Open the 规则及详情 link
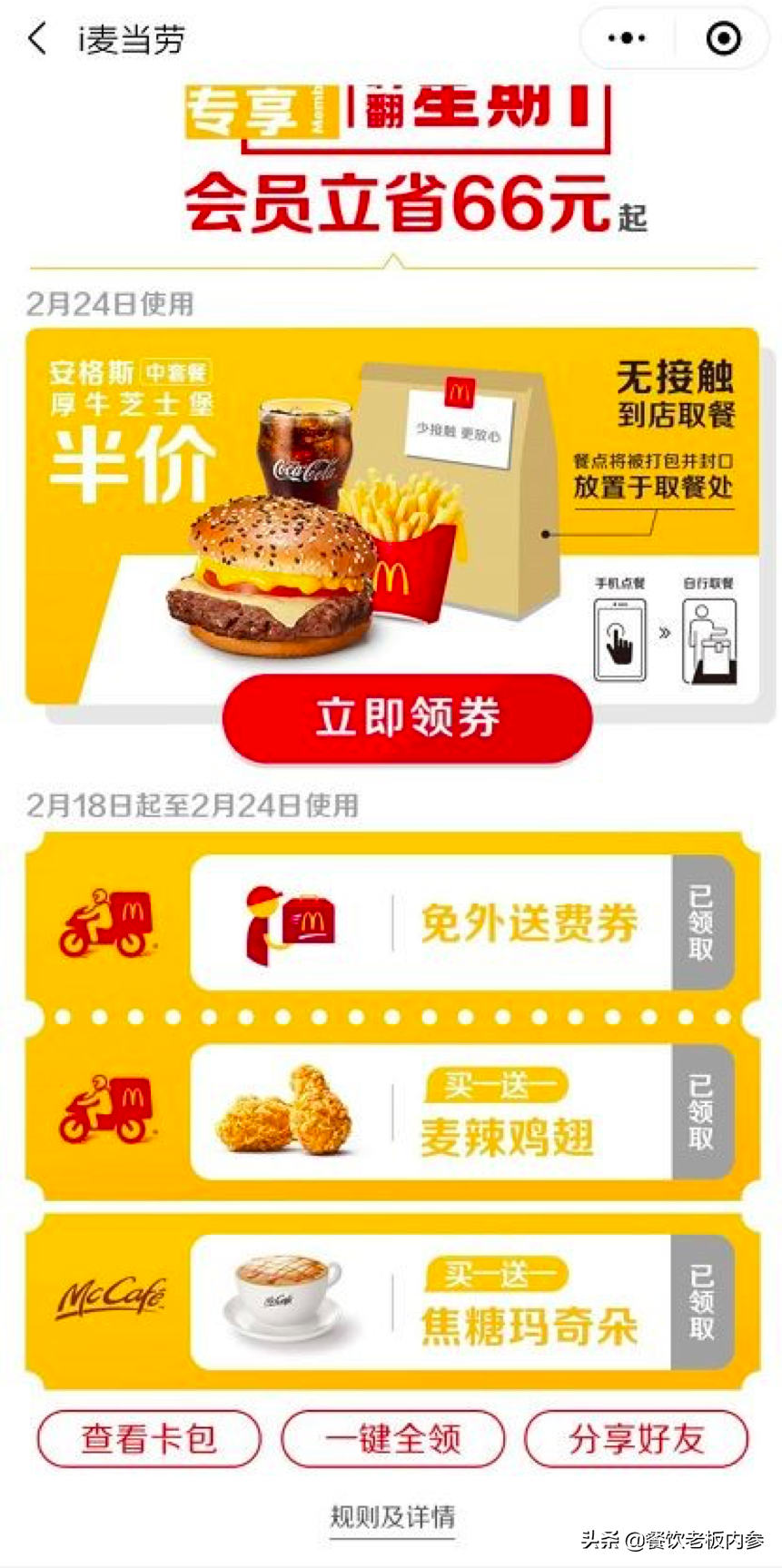Screen dimensions: 782x1568 click(x=392, y=1516)
